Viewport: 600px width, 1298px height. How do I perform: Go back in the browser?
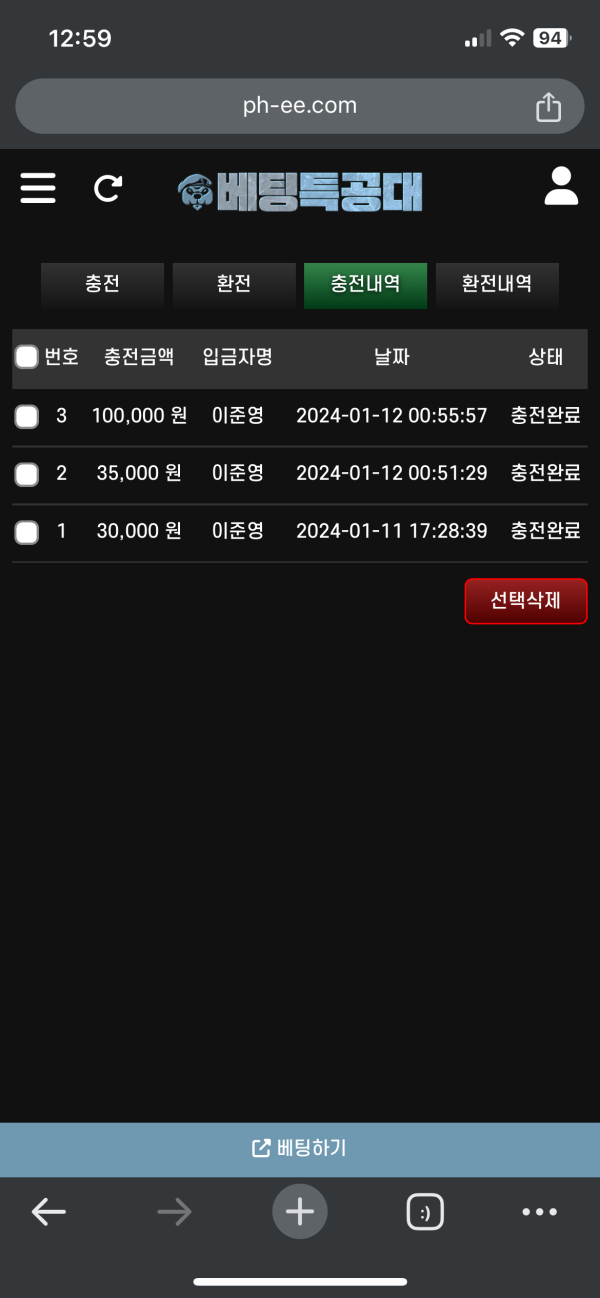(x=48, y=1212)
